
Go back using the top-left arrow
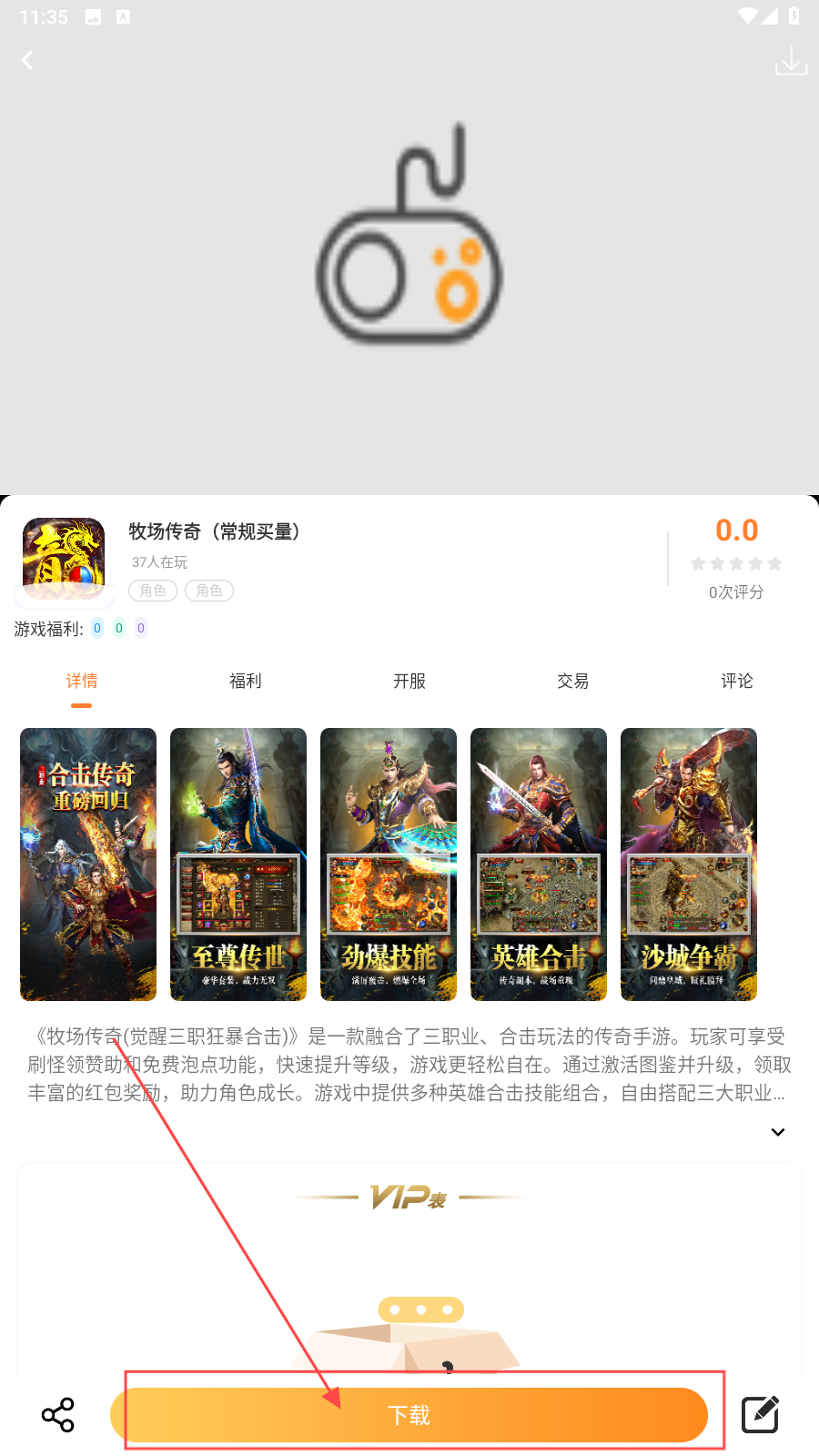(x=27, y=60)
